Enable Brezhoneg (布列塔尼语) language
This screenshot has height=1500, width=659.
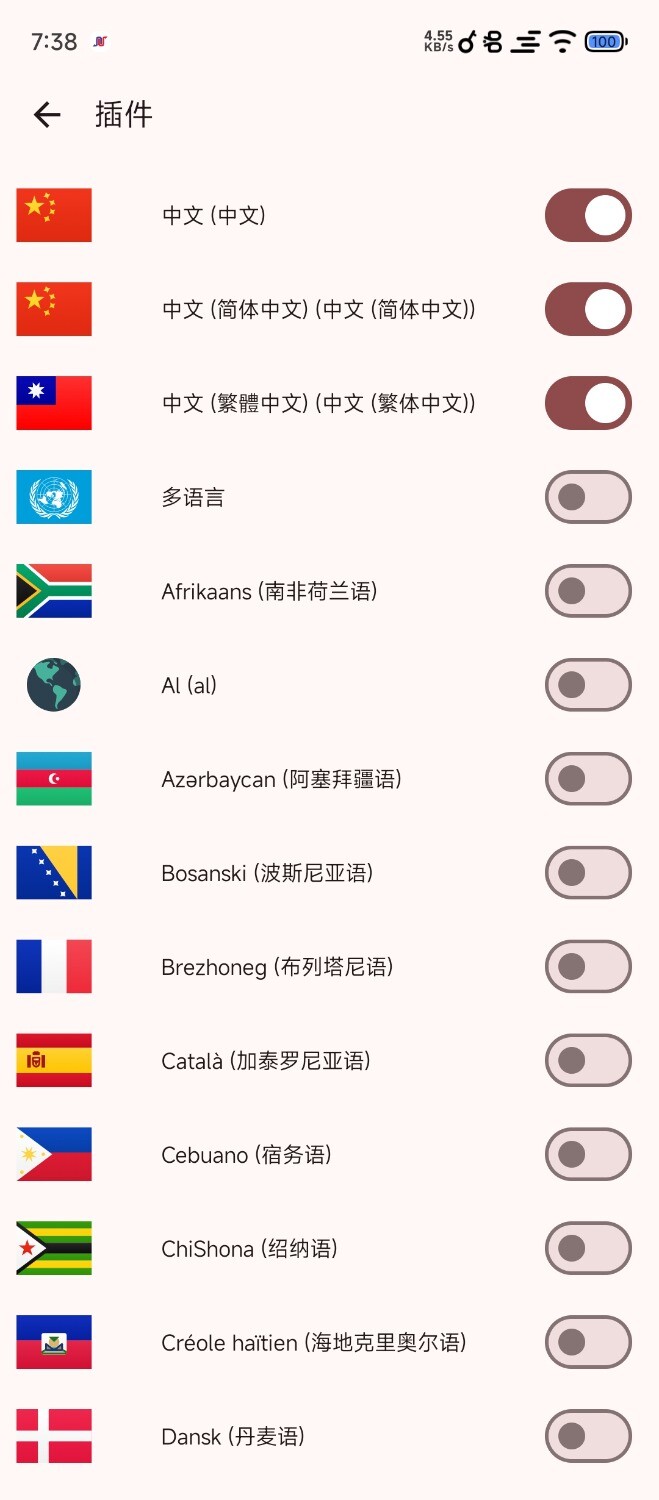pyautogui.click(x=588, y=967)
